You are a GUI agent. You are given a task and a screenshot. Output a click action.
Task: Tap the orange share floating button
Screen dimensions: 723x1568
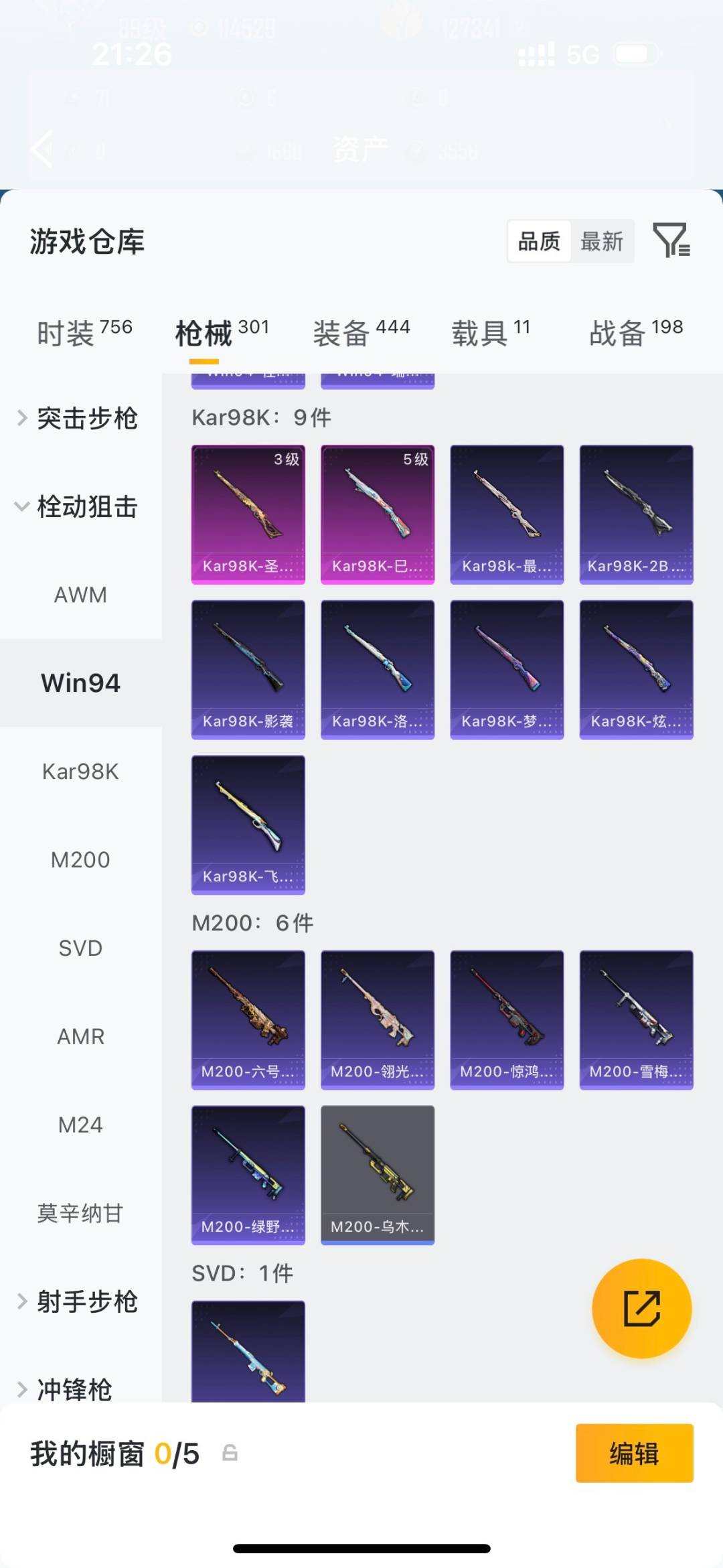(x=641, y=1308)
